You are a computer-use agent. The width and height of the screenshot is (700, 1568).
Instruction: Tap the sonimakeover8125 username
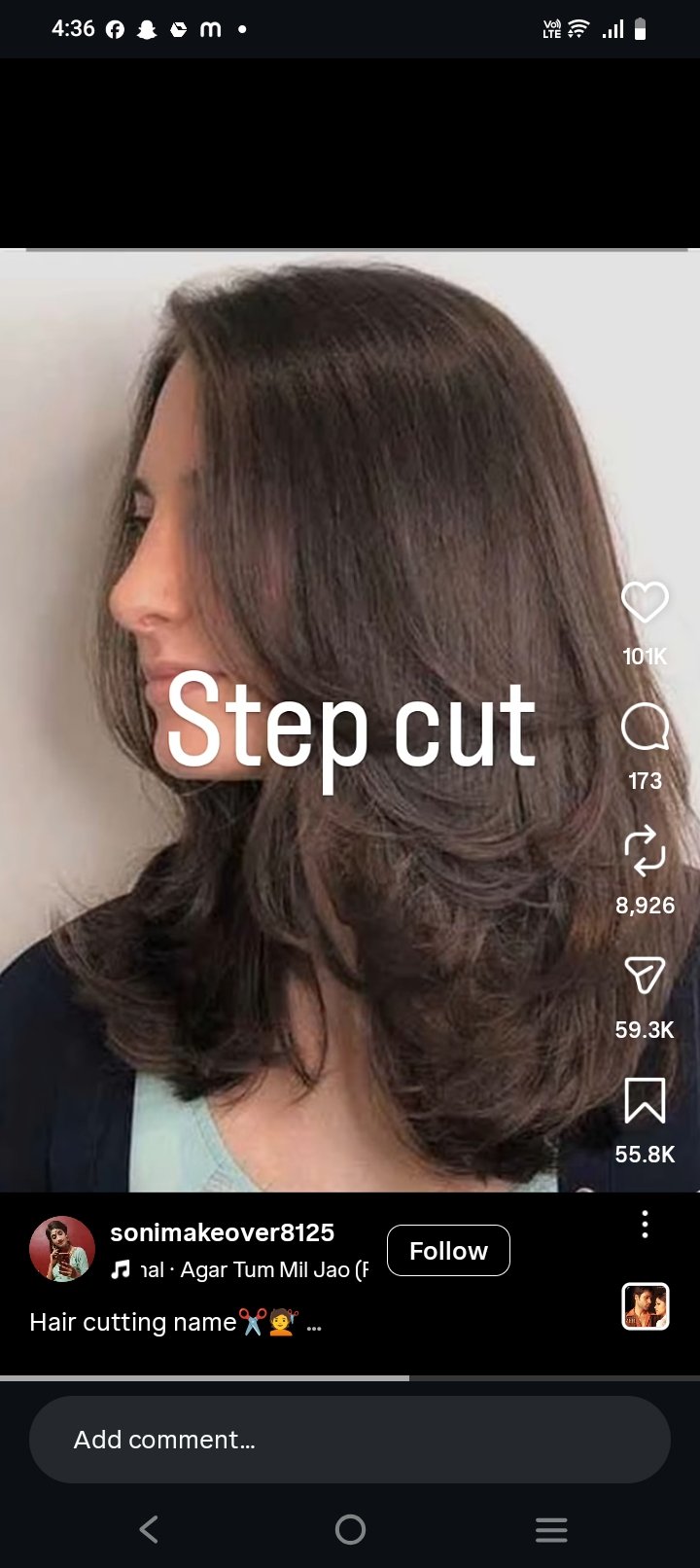point(223,1232)
